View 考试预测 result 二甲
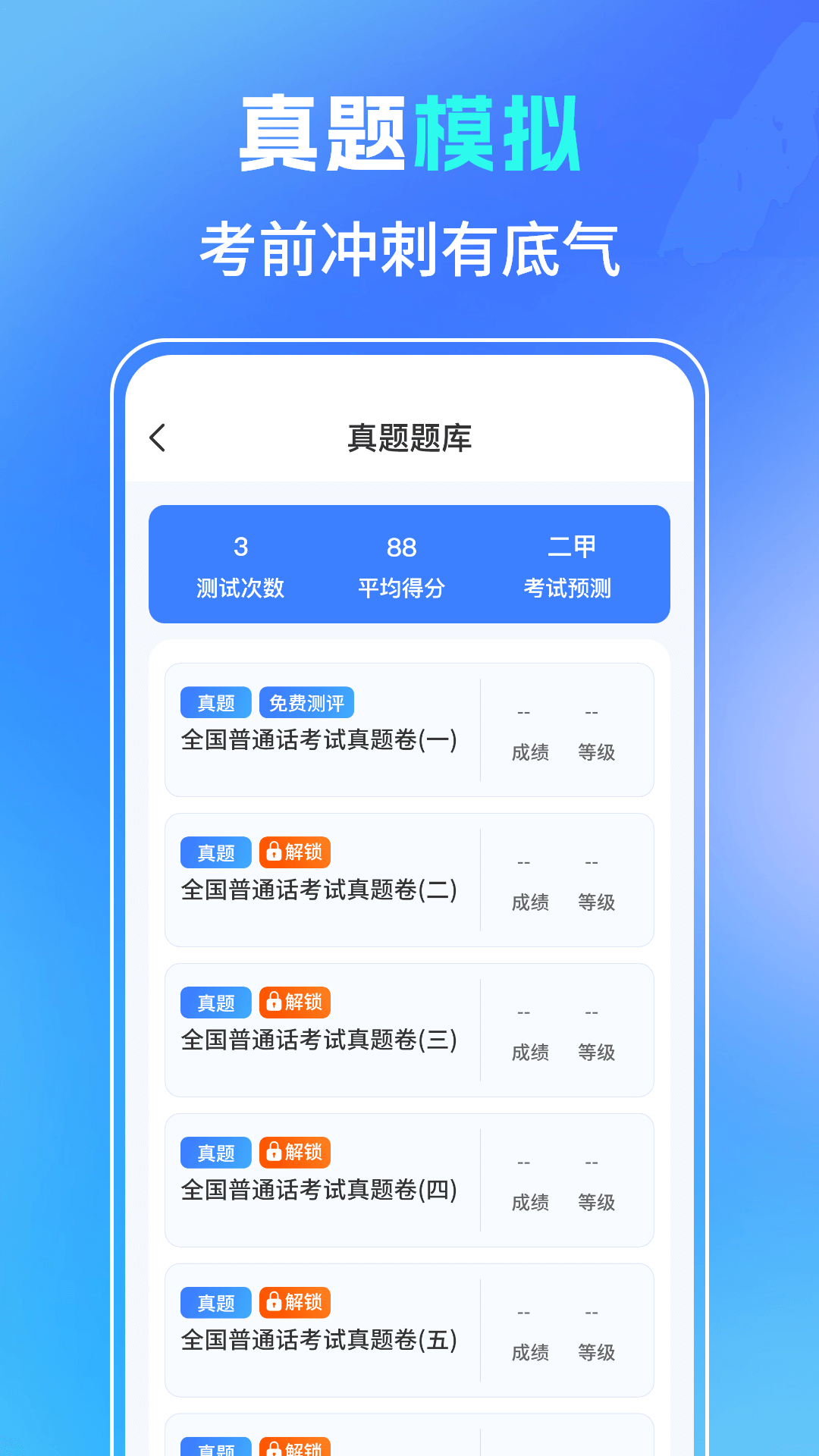819x1456 pixels. [571, 565]
